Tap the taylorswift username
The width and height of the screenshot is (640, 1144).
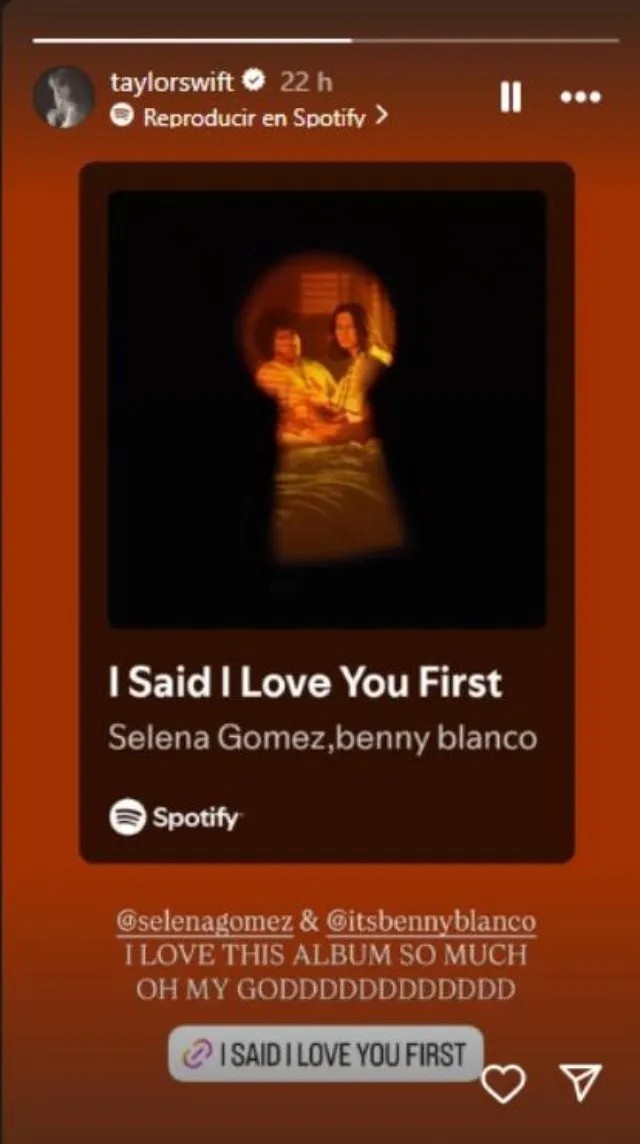click(172, 82)
